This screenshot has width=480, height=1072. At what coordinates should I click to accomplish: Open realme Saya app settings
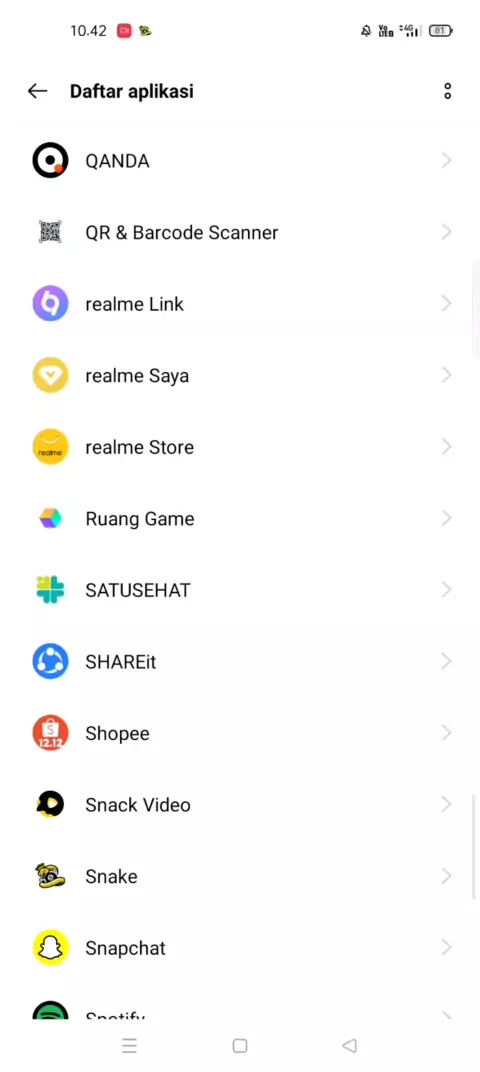240,375
